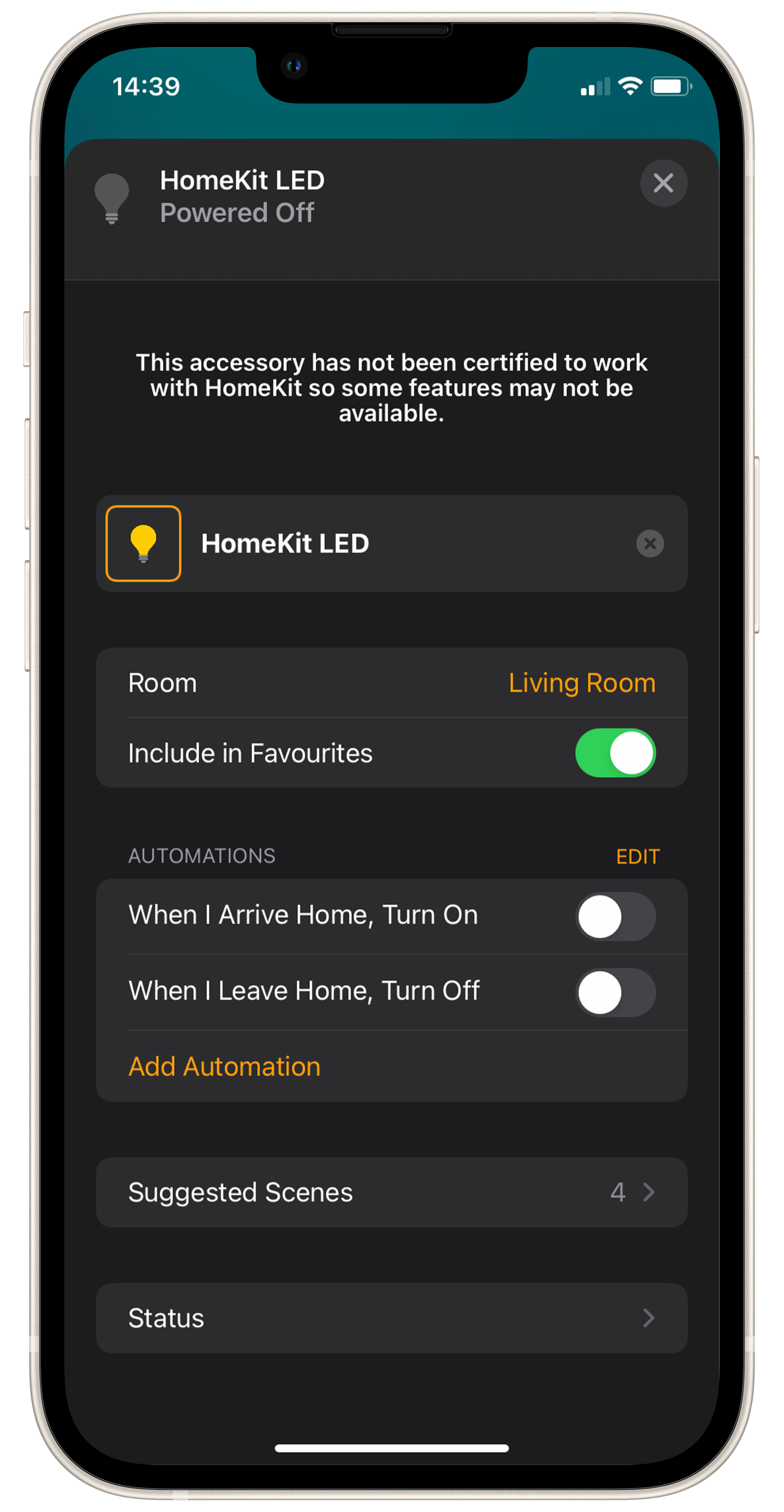The image size is (784, 1512).
Task: Open Suggested Scenes
Action: point(391,1192)
